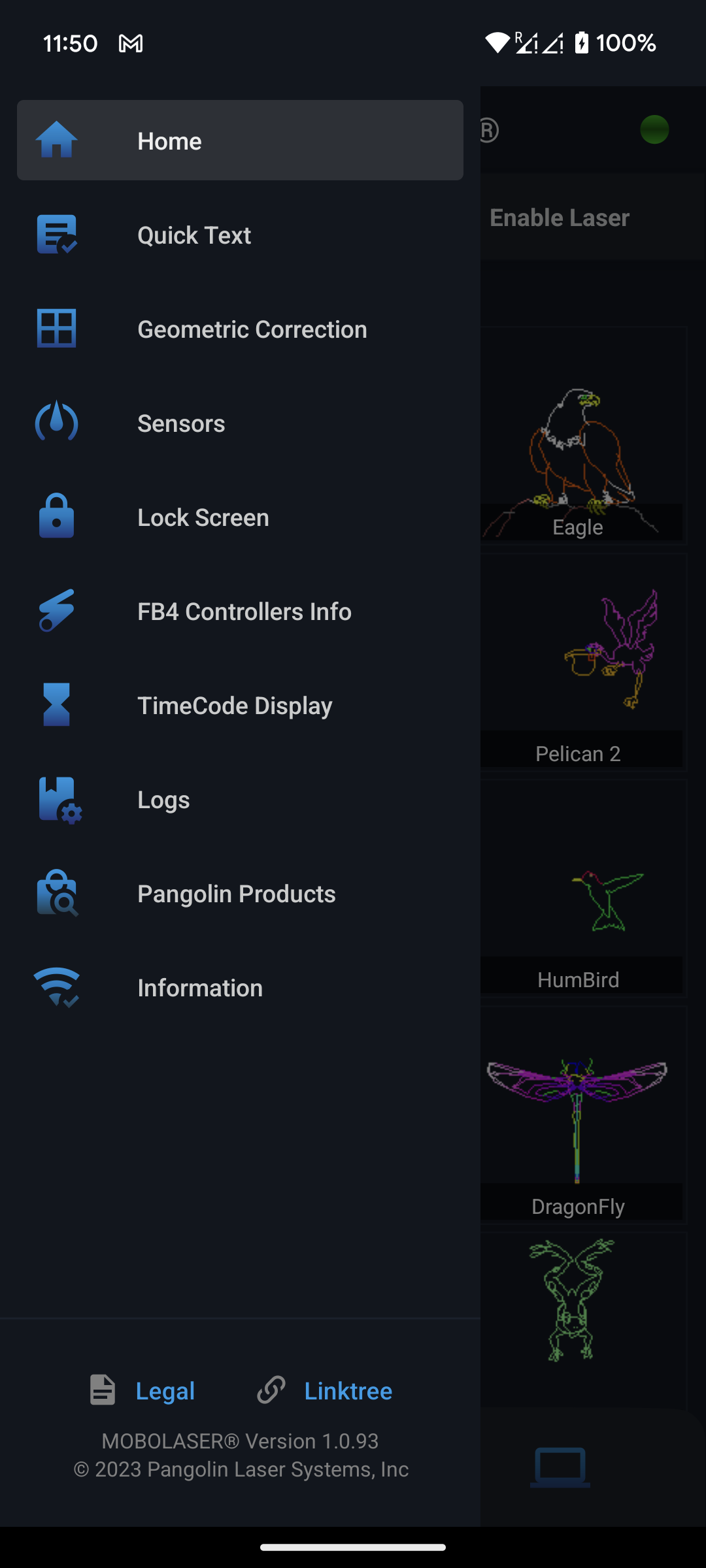The width and height of the screenshot is (706, 1568).
Task: Select Home in the drawer
Action: click(x=239, y=140)
